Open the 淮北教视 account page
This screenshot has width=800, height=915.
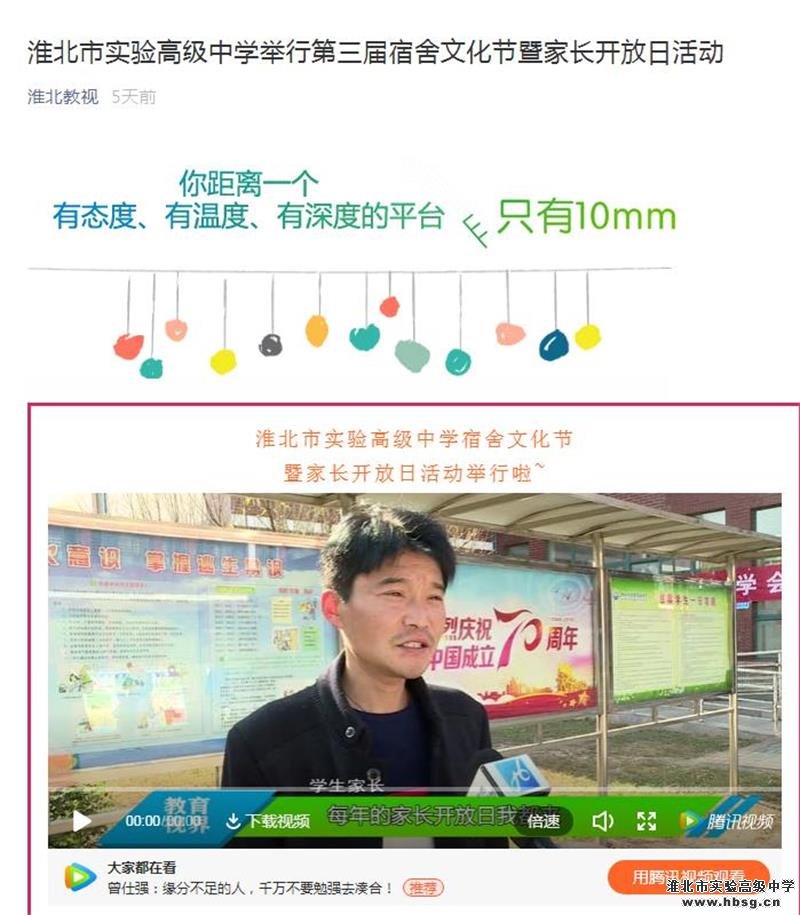tap(63, 97)
